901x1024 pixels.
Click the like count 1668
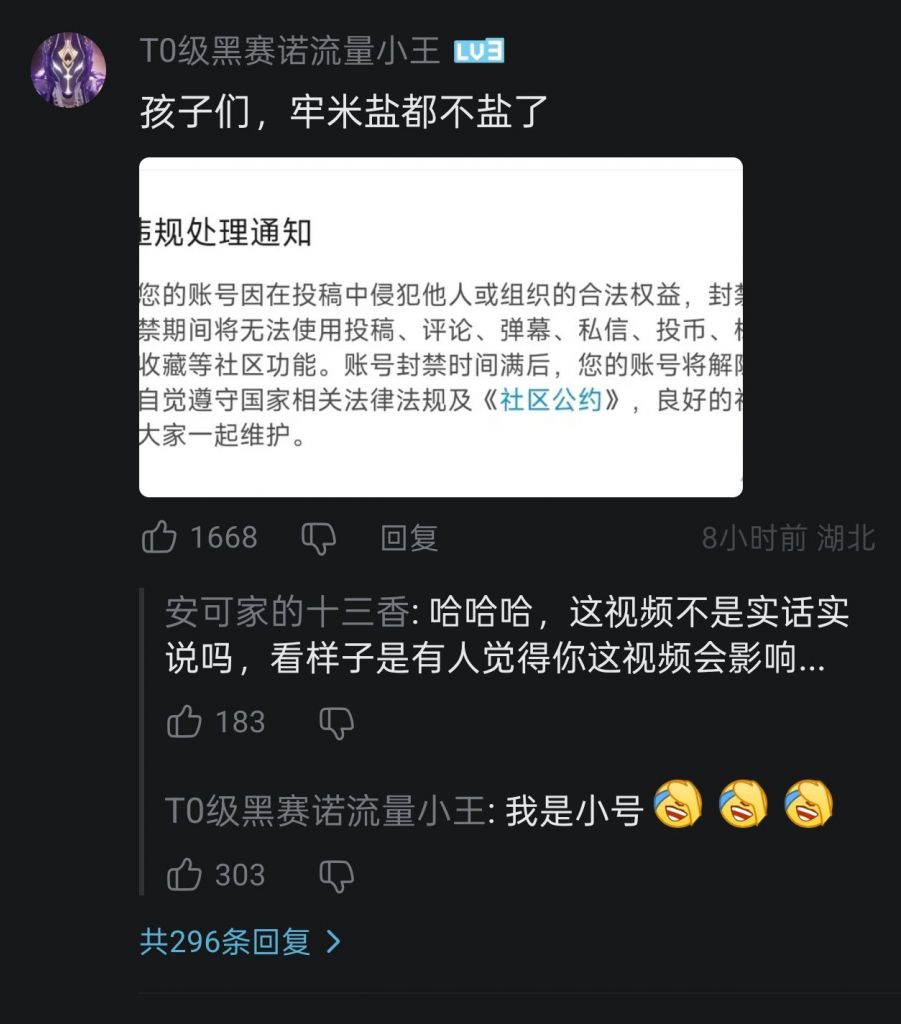216,538
